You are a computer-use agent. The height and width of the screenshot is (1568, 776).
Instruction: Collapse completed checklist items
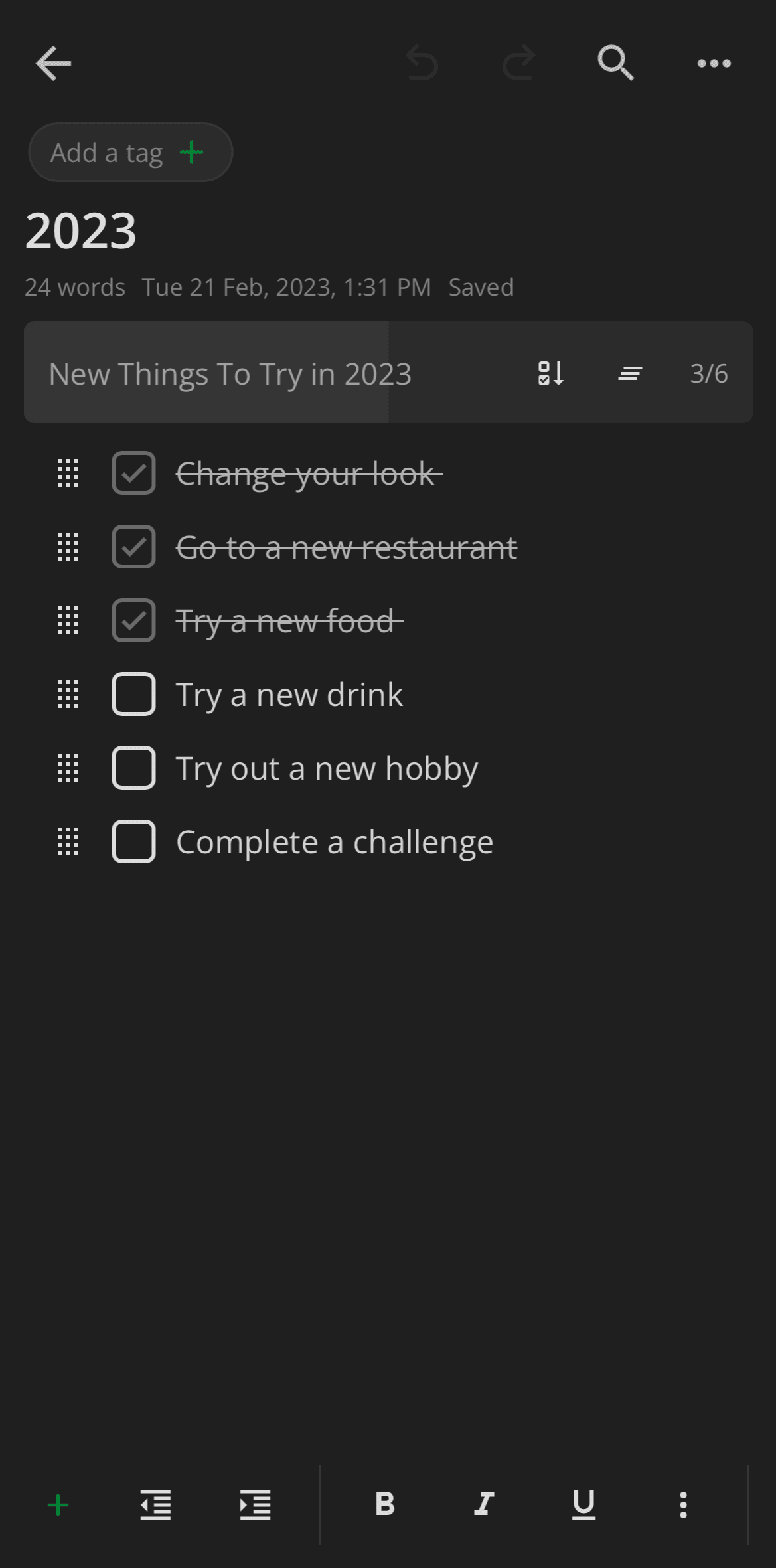click(630, 373)
